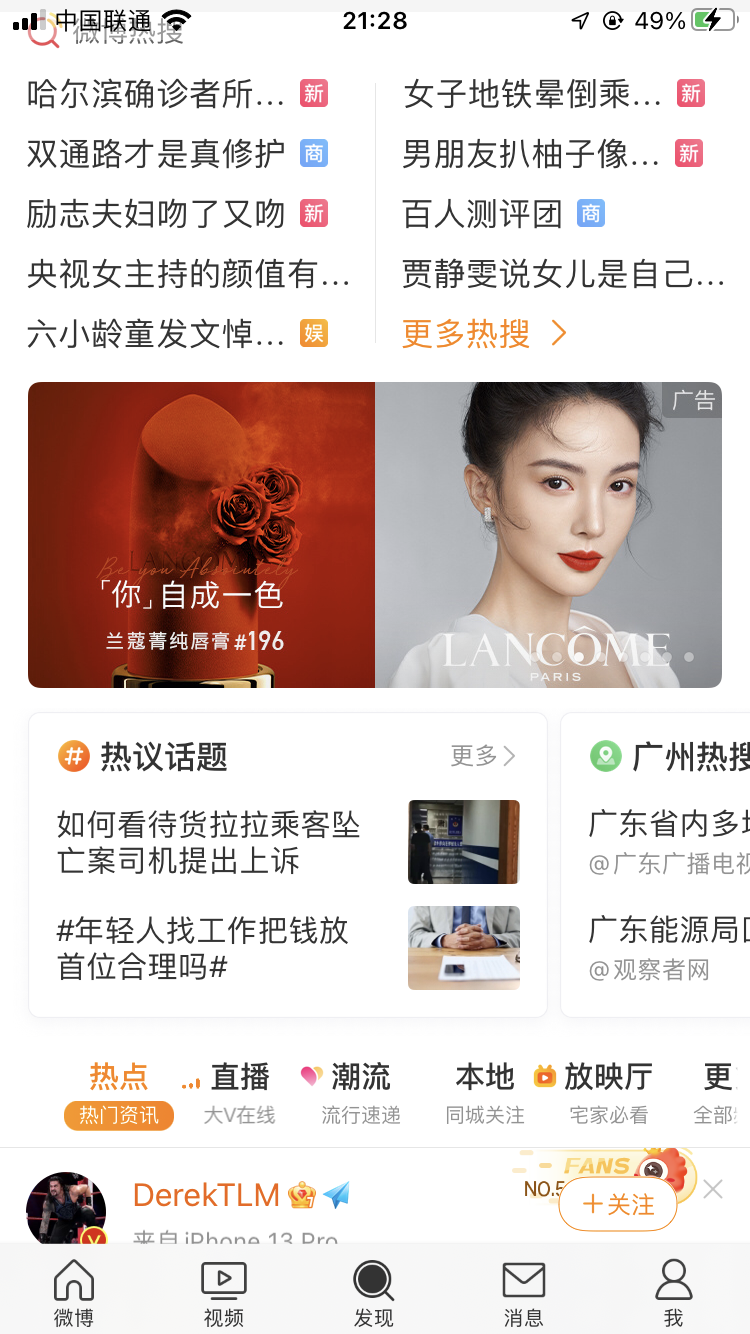Open topic 如何看待货拉拉乘客坠亡案司机提出上诉
750x1334 pixels.
coord(208,842)
